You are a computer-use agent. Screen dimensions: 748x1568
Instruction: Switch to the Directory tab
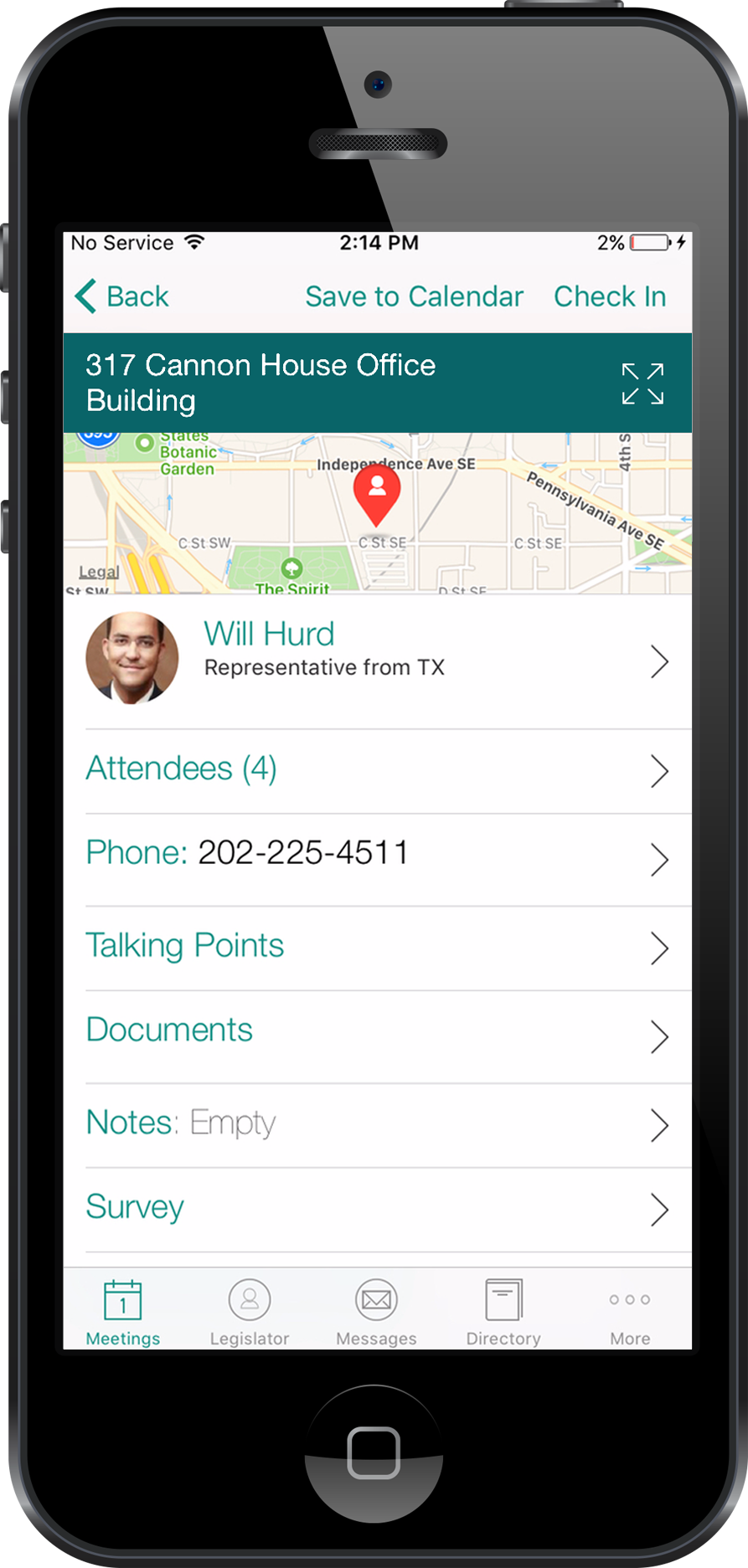503,1312
